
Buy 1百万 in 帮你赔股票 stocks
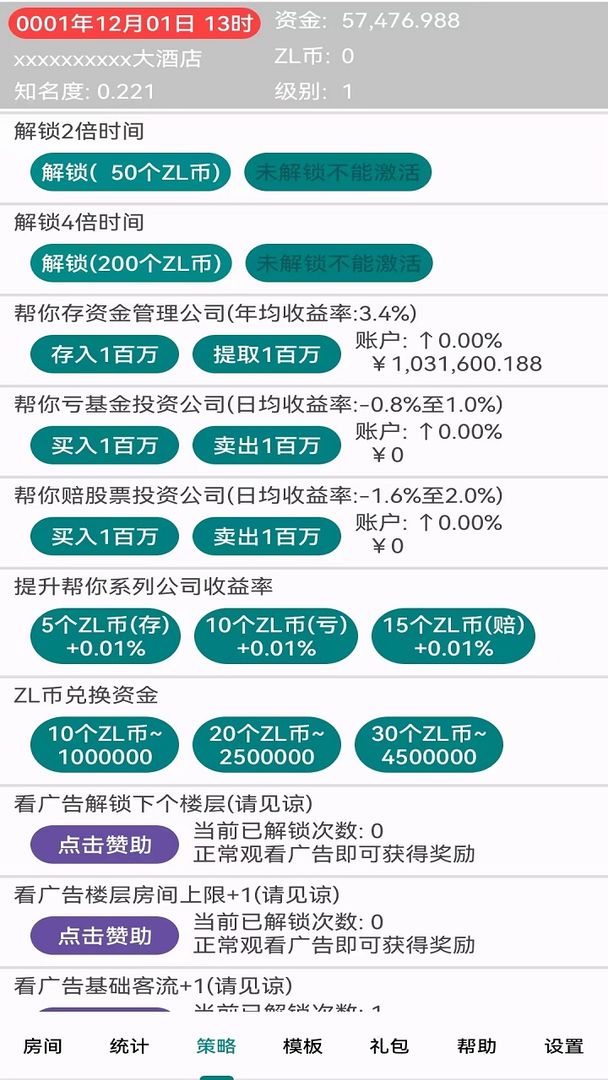click(x=104, y=536)
